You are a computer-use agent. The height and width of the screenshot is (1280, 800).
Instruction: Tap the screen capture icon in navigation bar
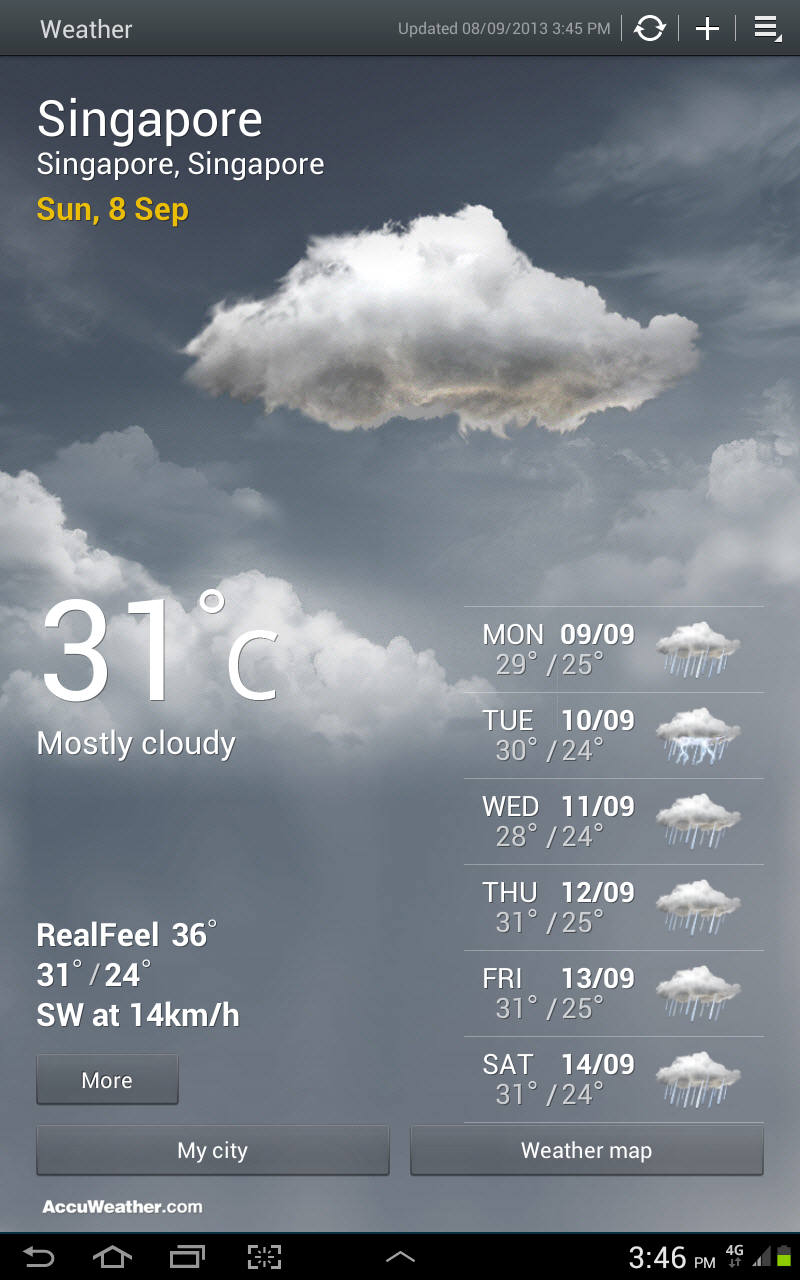click(x=263, y=1258)
